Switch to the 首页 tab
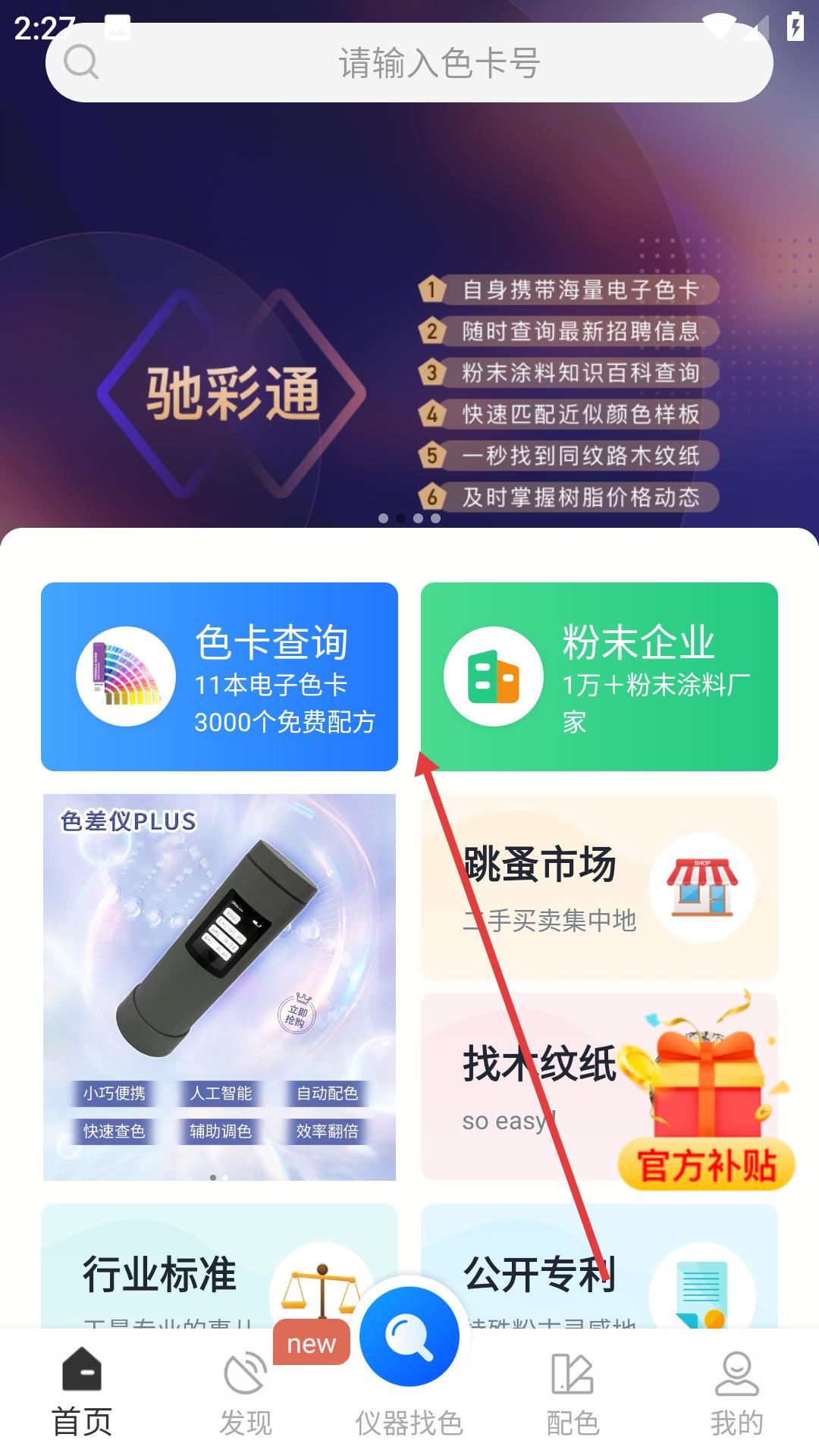Viewport: 819px width, 1456px height. coord(82,1392)
